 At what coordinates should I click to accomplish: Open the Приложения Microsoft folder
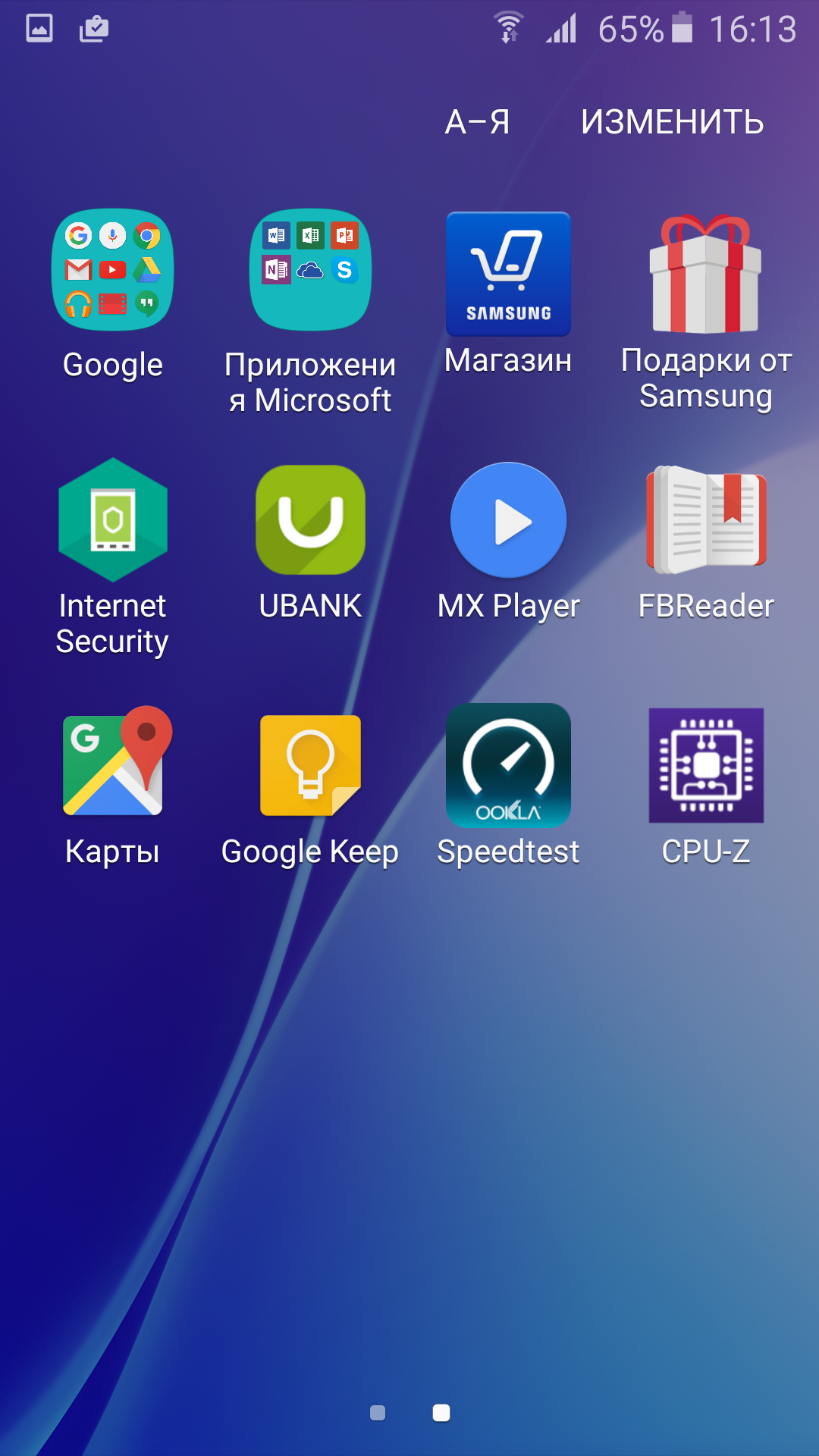coord(310,270)
